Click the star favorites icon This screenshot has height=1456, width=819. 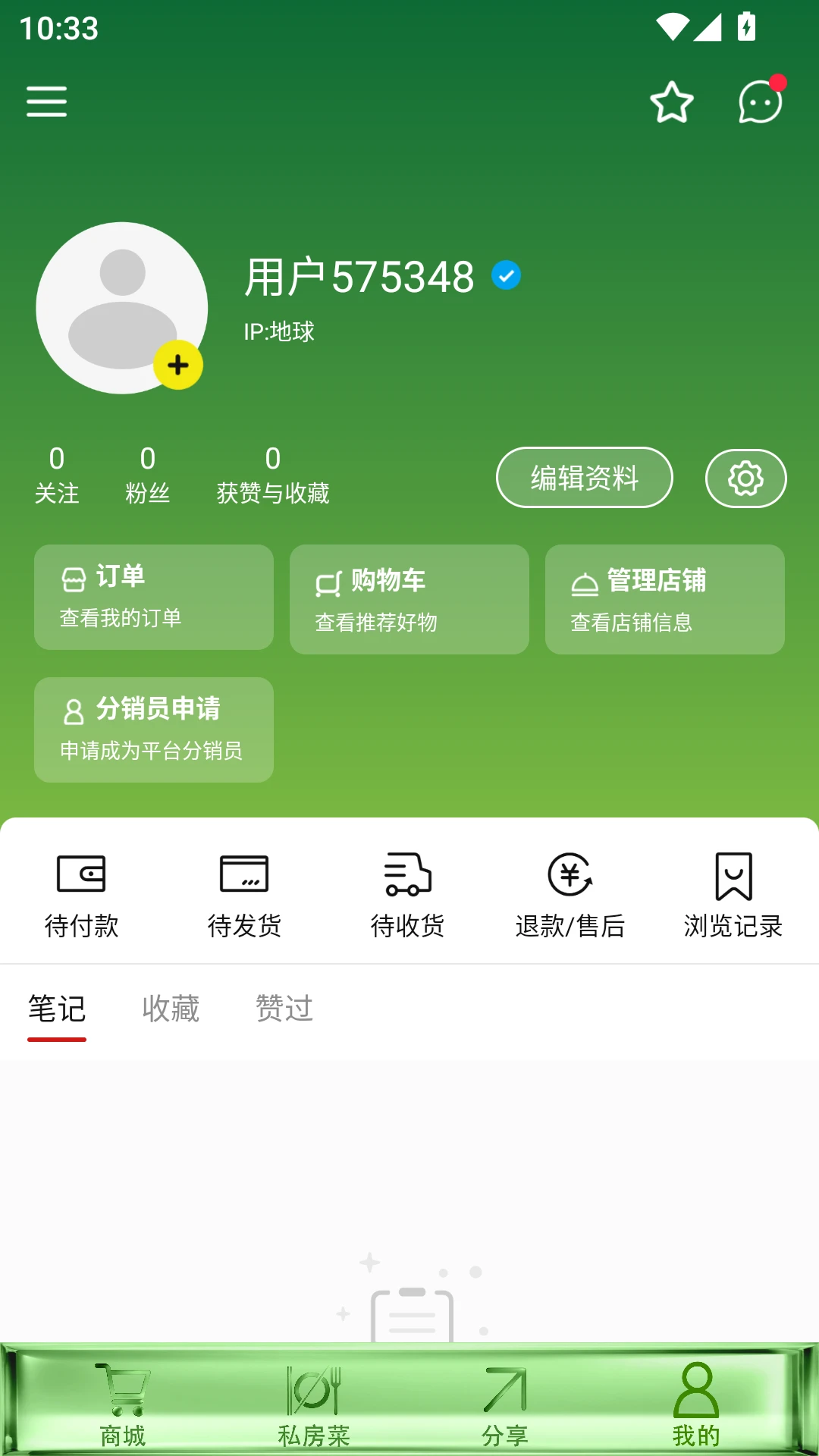[x=672, y=102]
